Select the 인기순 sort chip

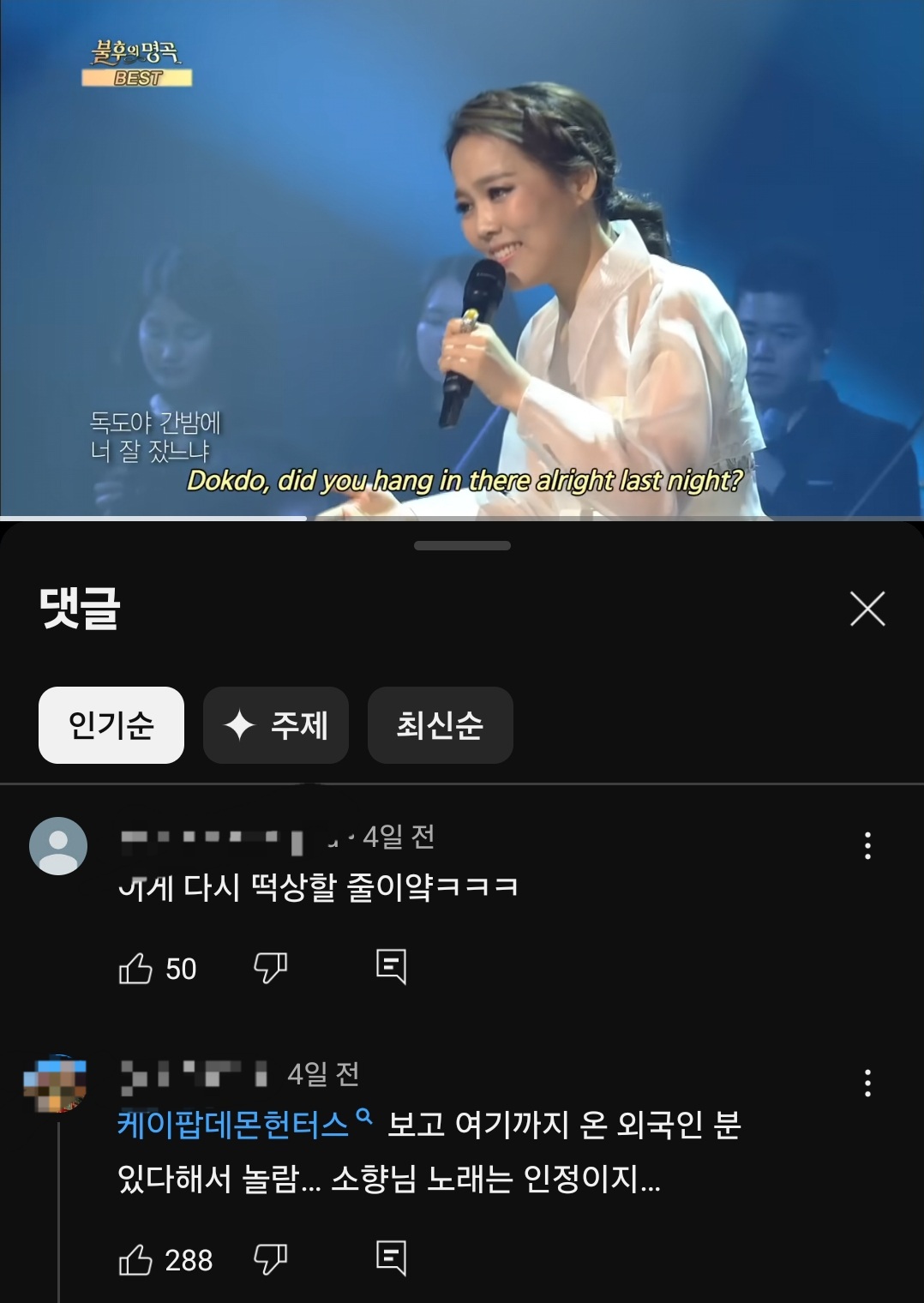pyautogui.click(x=111, y=725)
